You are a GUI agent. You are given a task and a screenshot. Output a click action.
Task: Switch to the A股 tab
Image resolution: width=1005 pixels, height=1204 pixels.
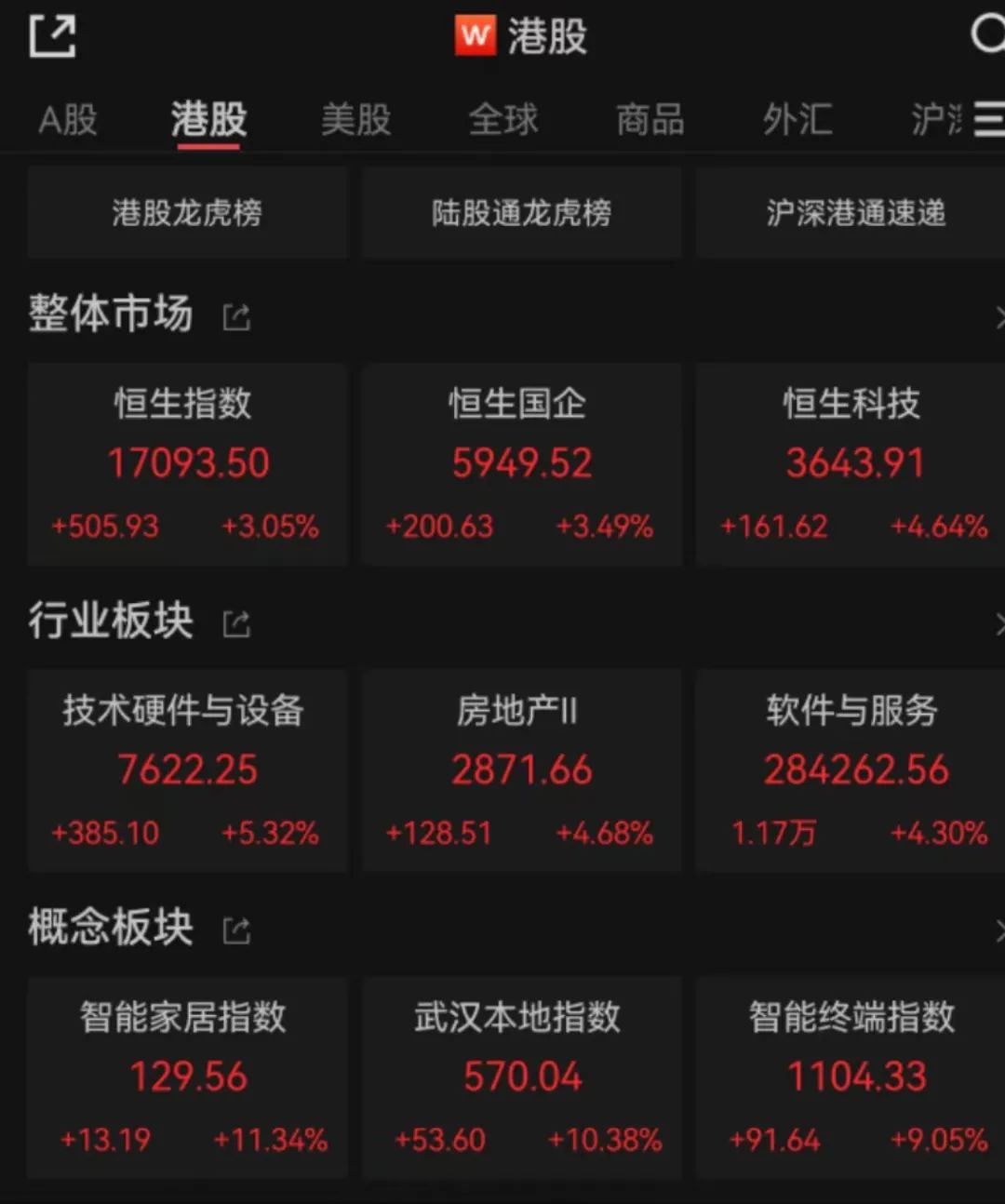tap(68, 120)
